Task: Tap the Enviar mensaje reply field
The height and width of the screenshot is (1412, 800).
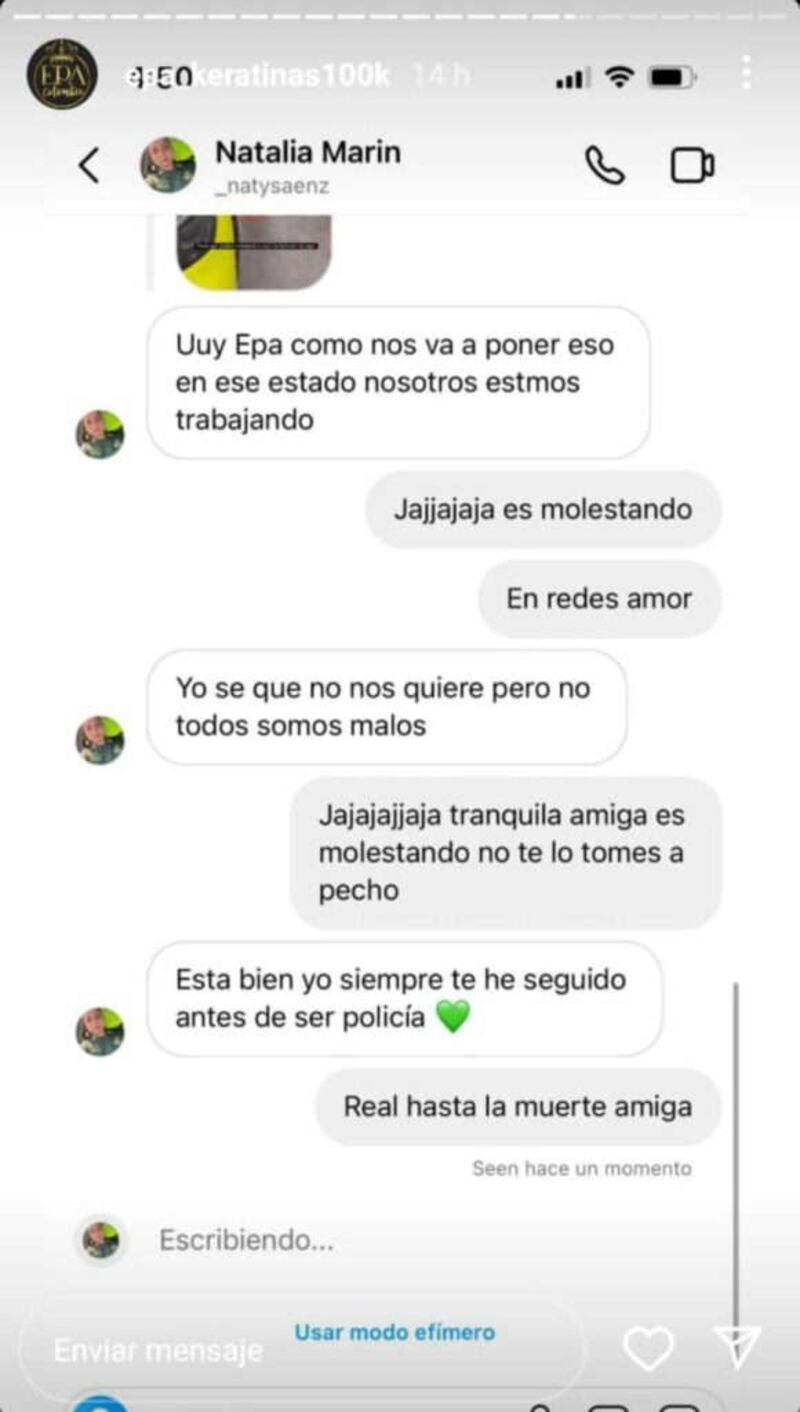Action: click(x=158, y=1351)
